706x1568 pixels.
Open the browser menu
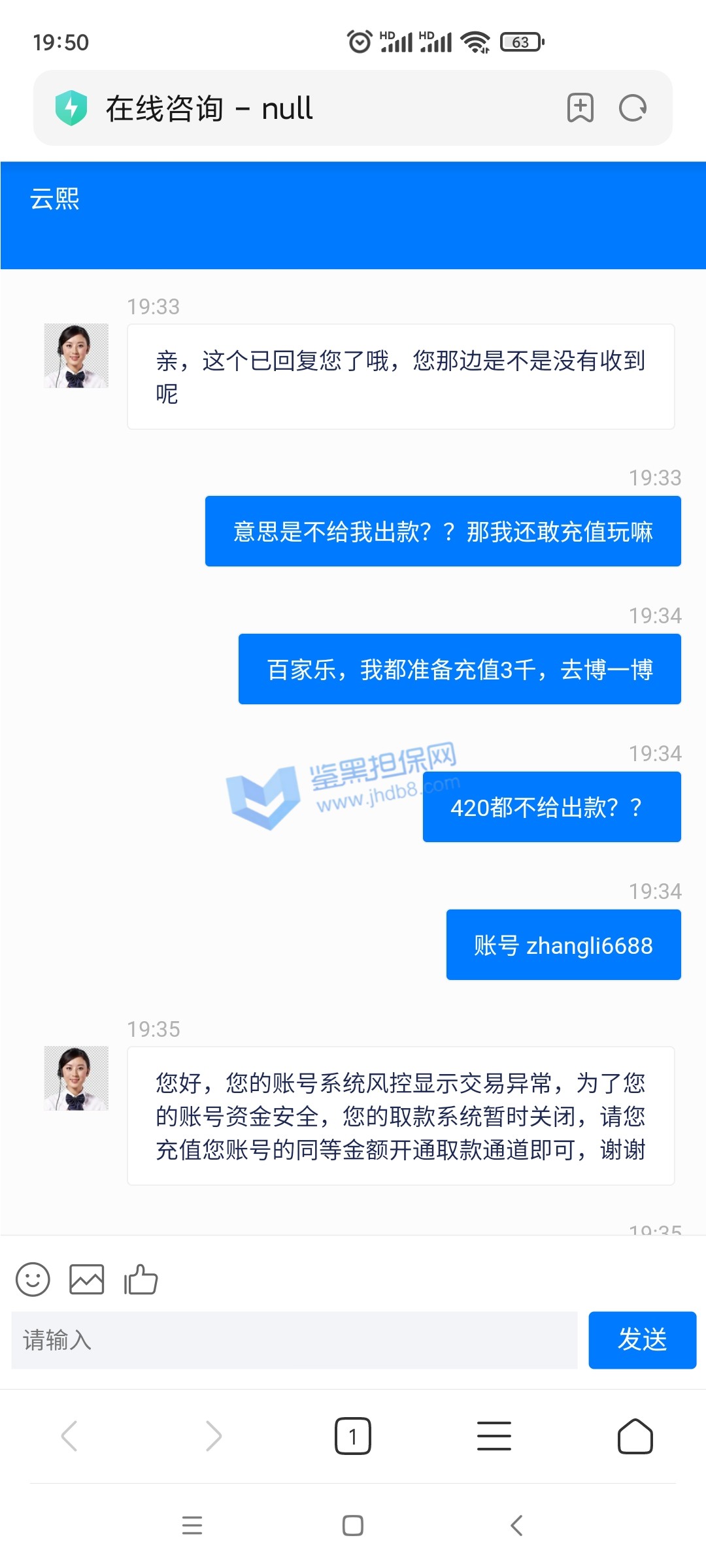[x=494, y=1435]
